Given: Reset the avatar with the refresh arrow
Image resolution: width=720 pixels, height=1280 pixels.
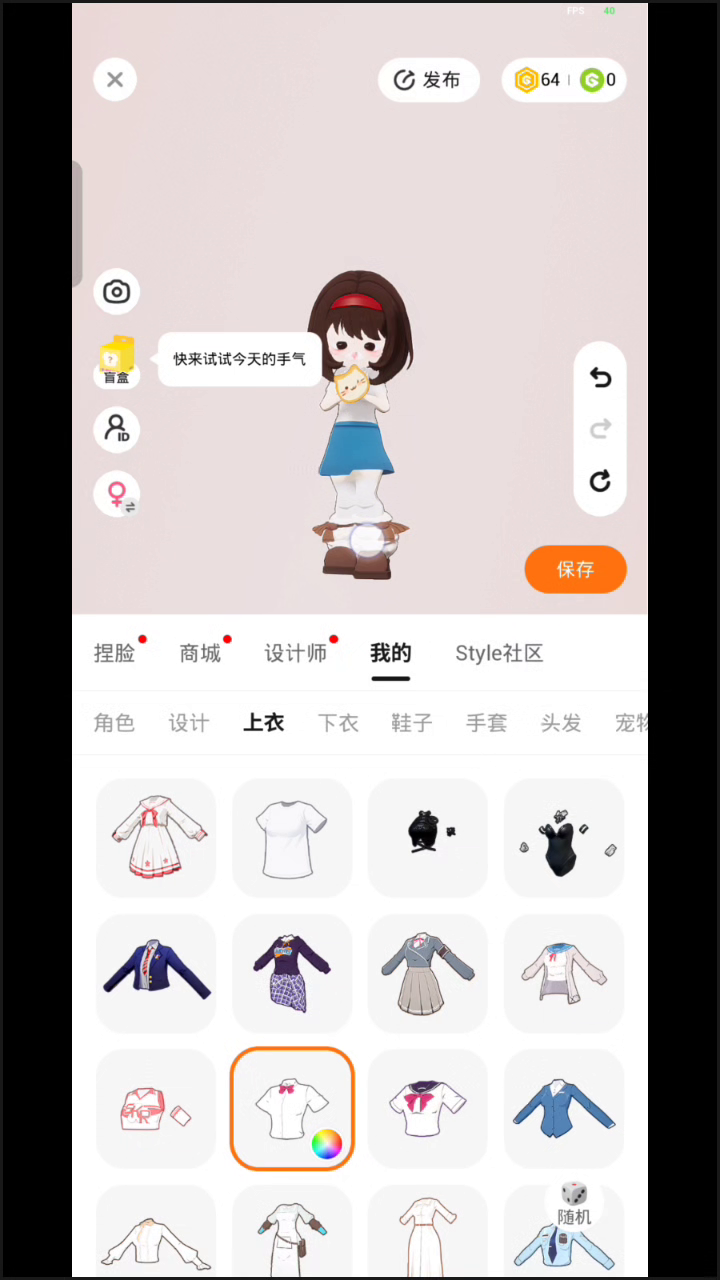Looking at the screenshot, I should [x=600, y=481].
